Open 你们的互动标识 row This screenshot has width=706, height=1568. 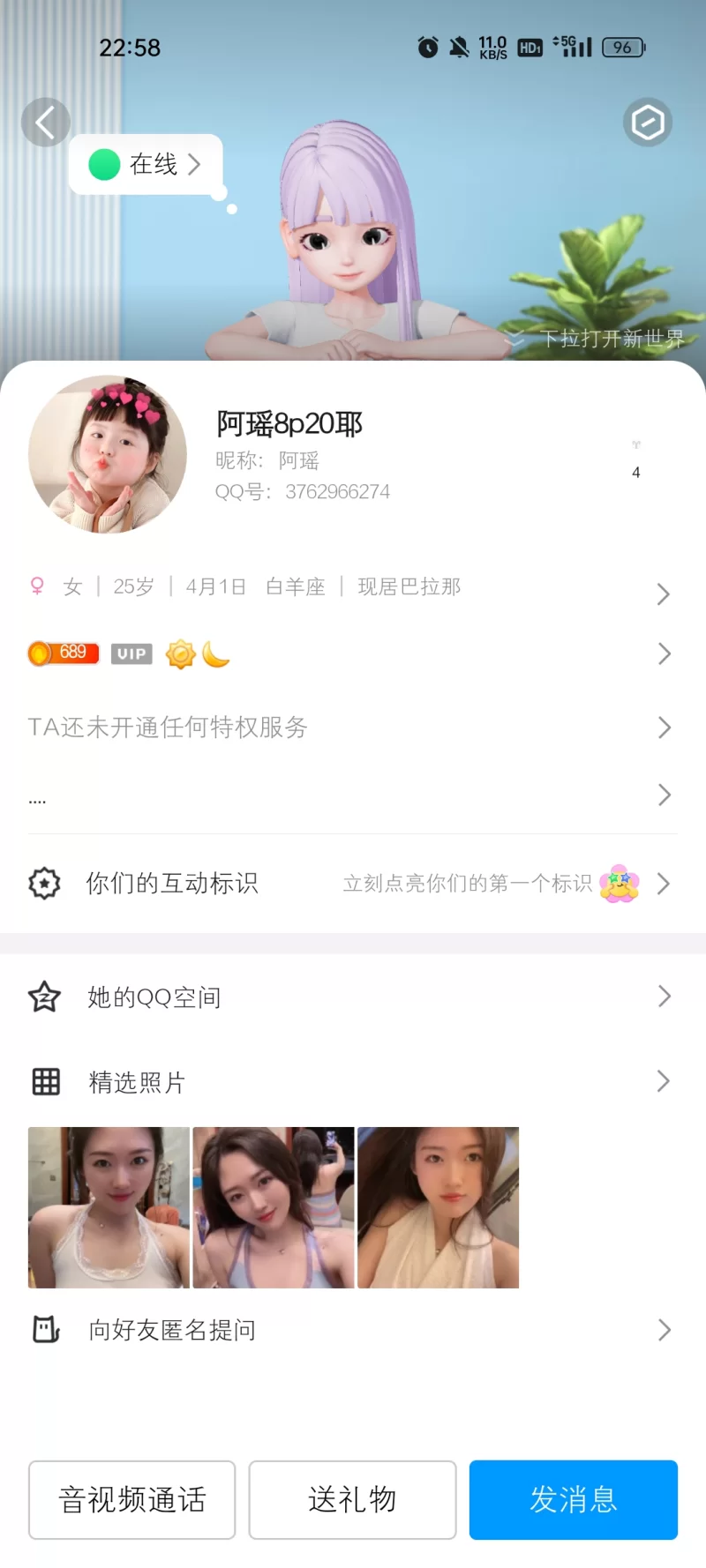click(x=351, y=884)
